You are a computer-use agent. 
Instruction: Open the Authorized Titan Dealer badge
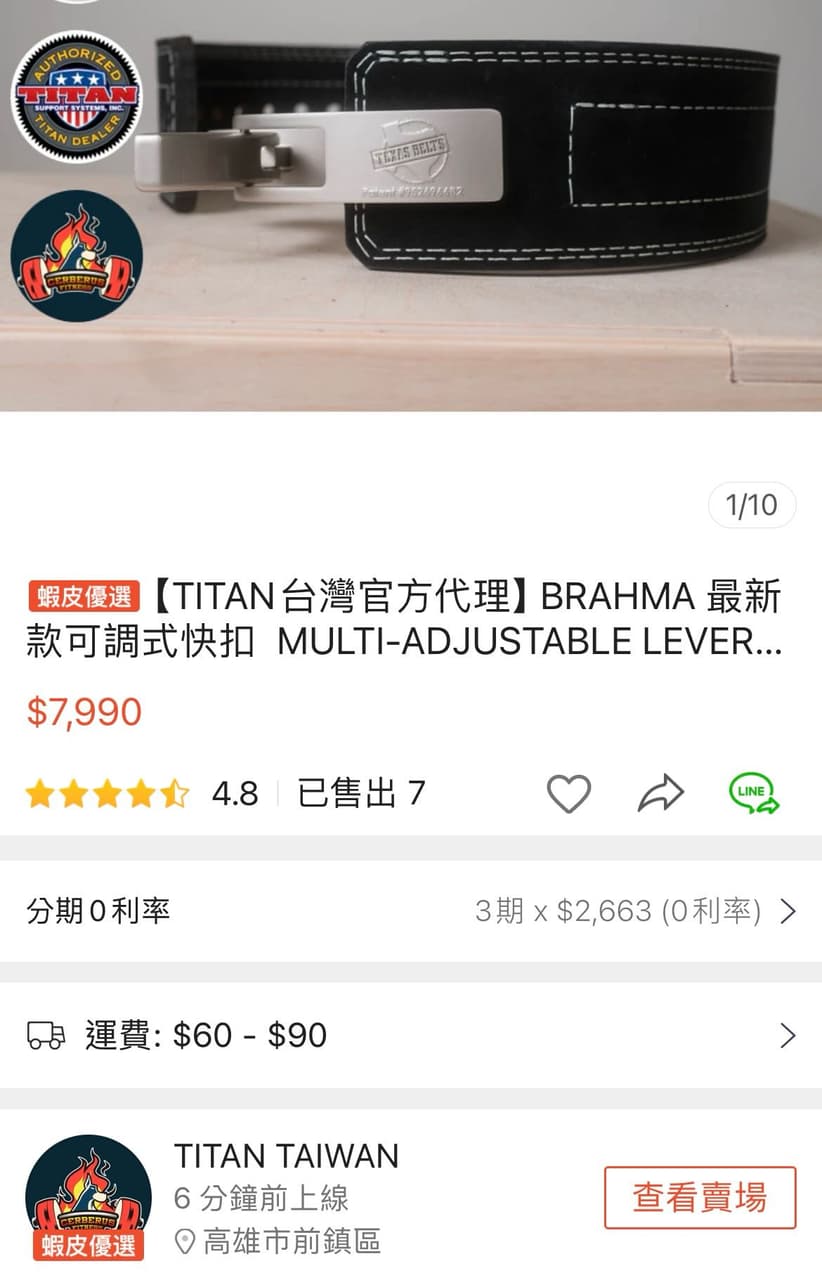click(x=77, y=95)
